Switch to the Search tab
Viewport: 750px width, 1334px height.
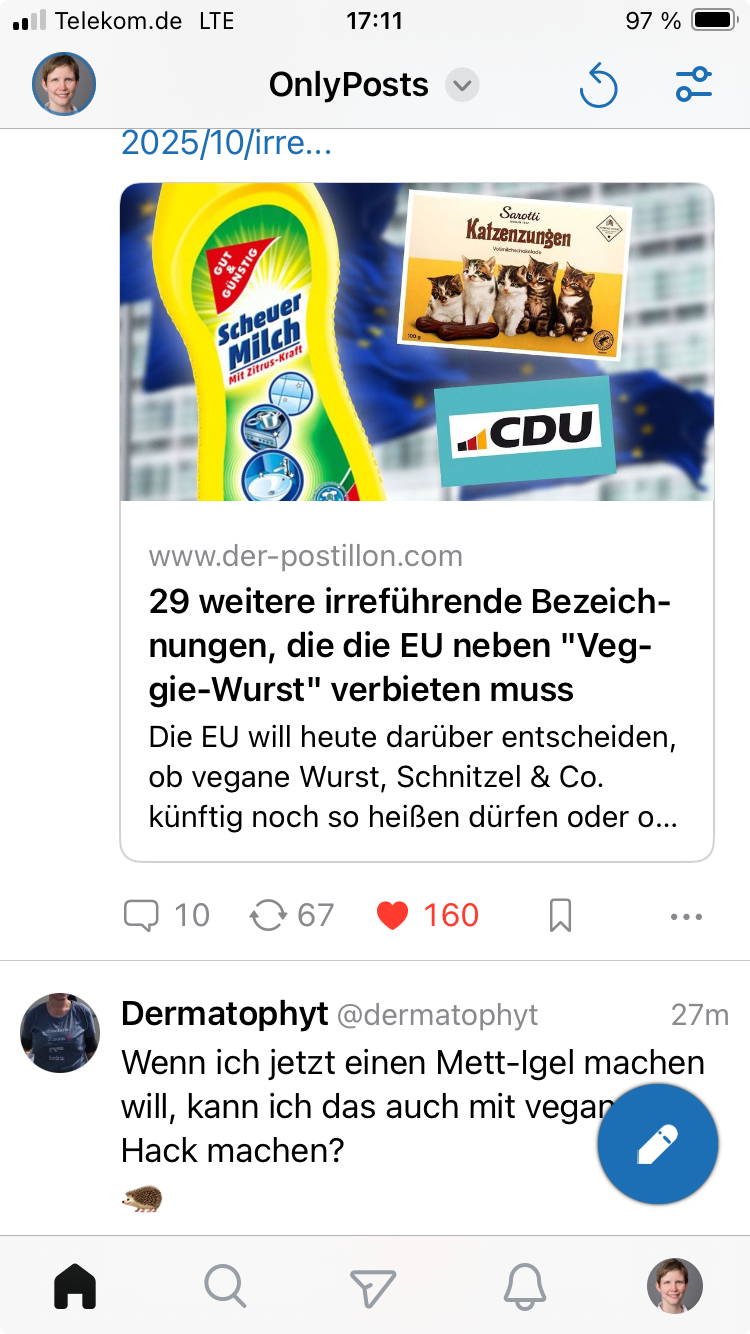coord(225,1286)
